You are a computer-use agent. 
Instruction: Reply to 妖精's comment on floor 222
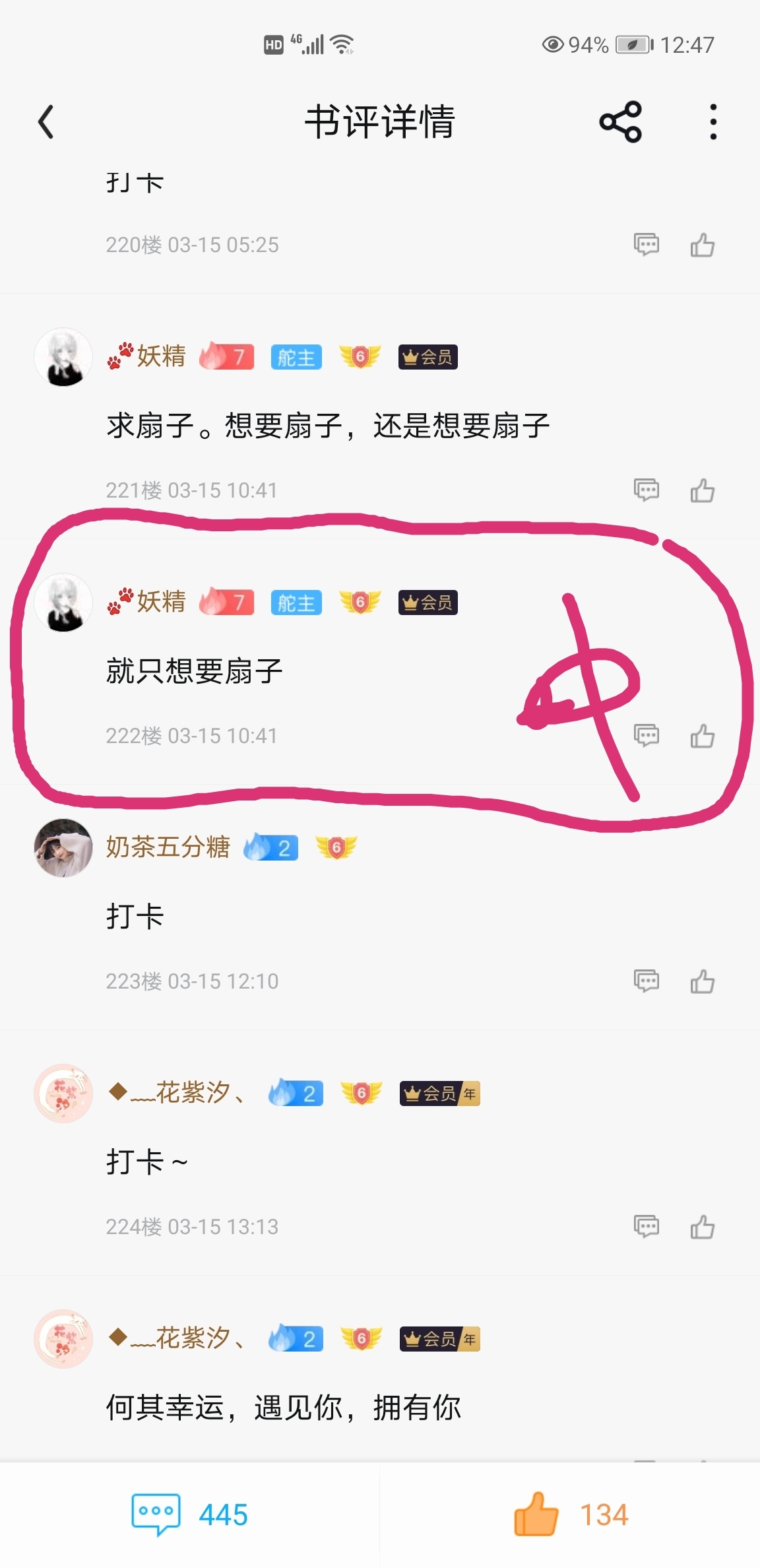tap(646, 736)
